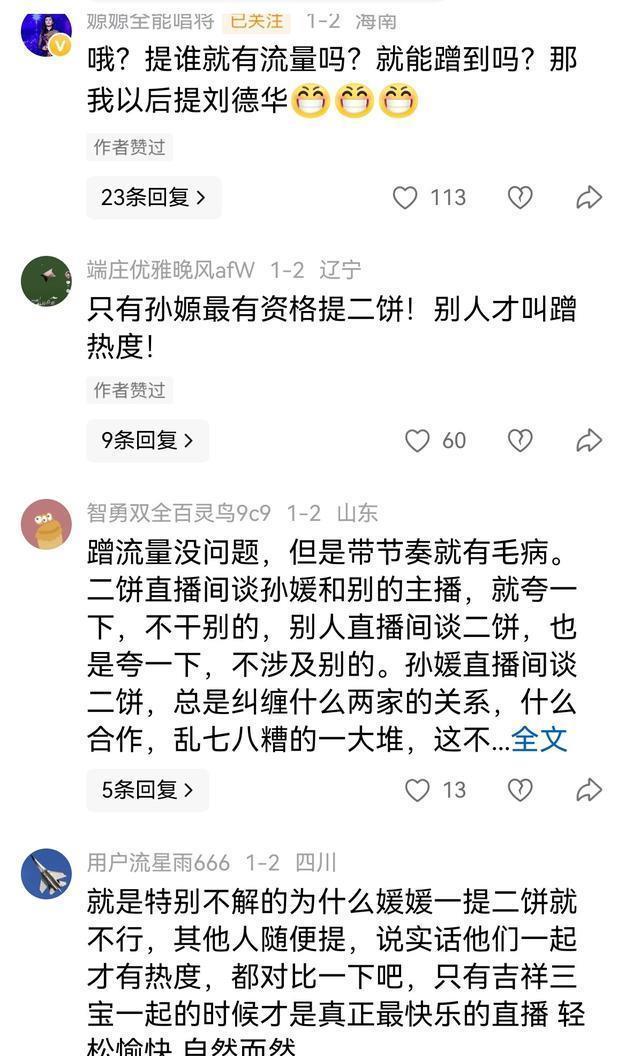
Task: Share the comment with 113 likes
Action: pyautogui.click(x=590, y=198)
